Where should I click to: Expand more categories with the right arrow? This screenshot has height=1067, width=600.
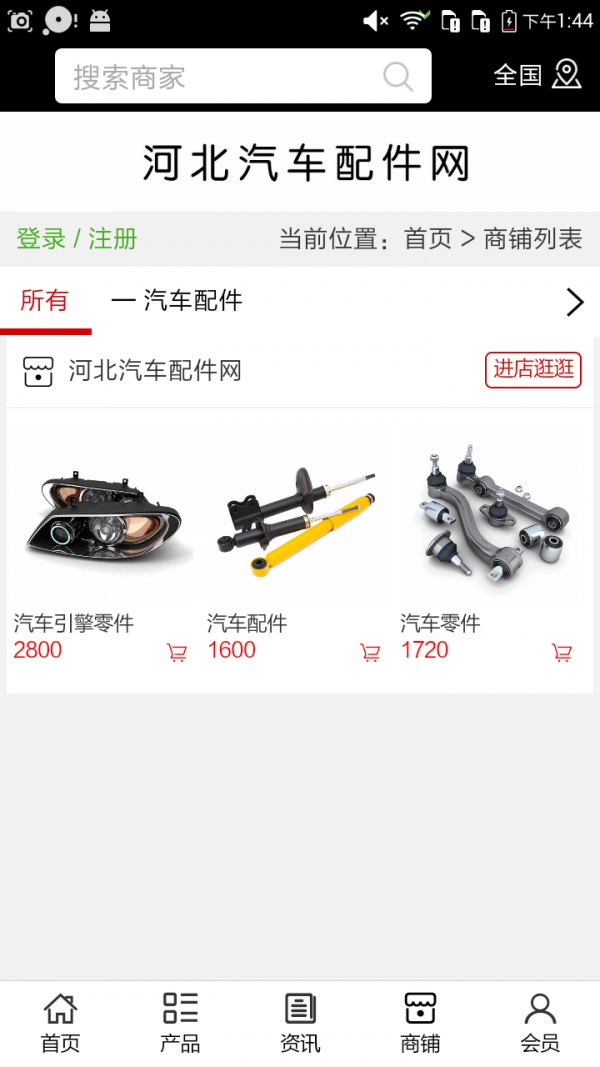point(574,302)
